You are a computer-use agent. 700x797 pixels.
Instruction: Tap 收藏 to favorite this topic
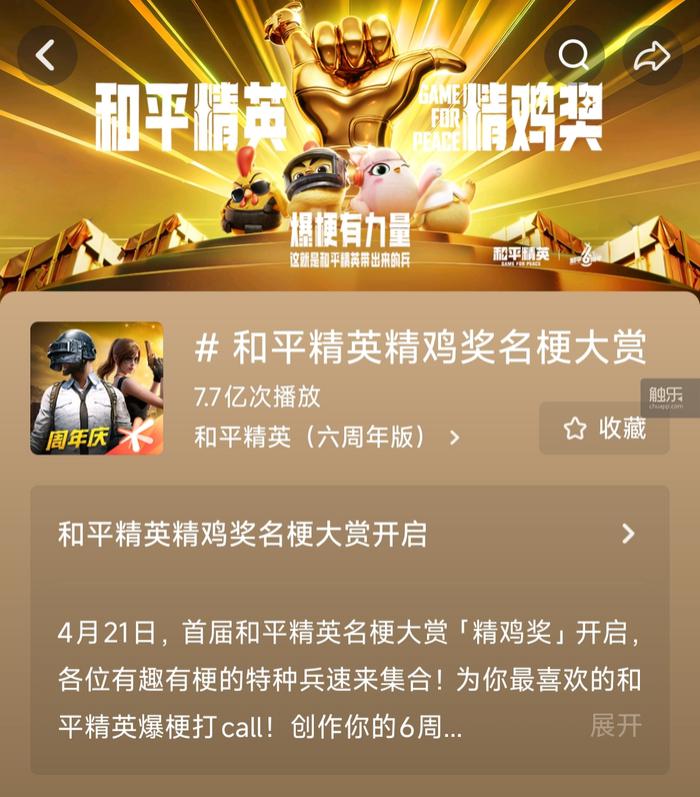point(605,429)
